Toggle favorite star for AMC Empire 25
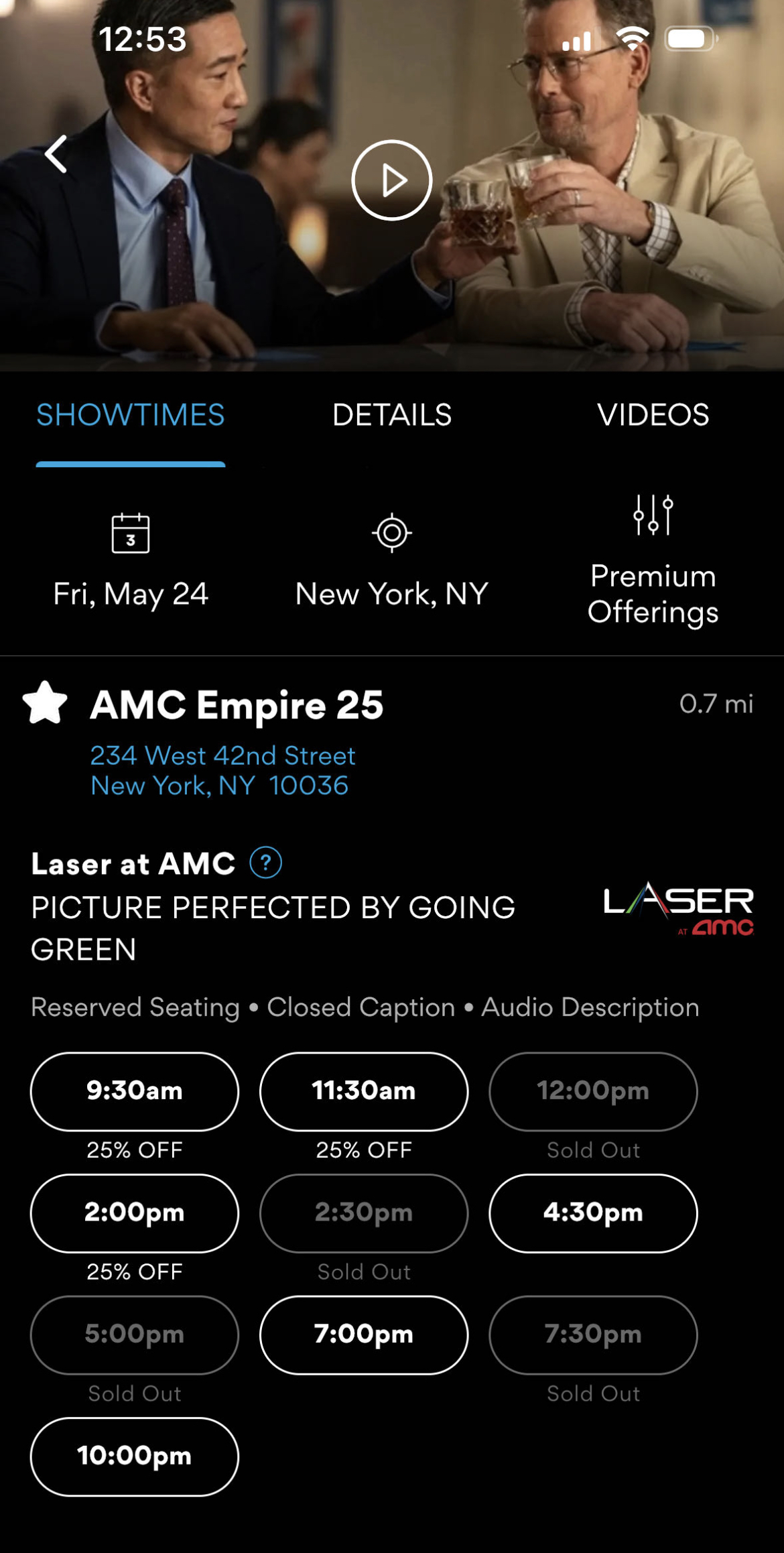Viewport: 784px width, 1553px height. point(46,703)
